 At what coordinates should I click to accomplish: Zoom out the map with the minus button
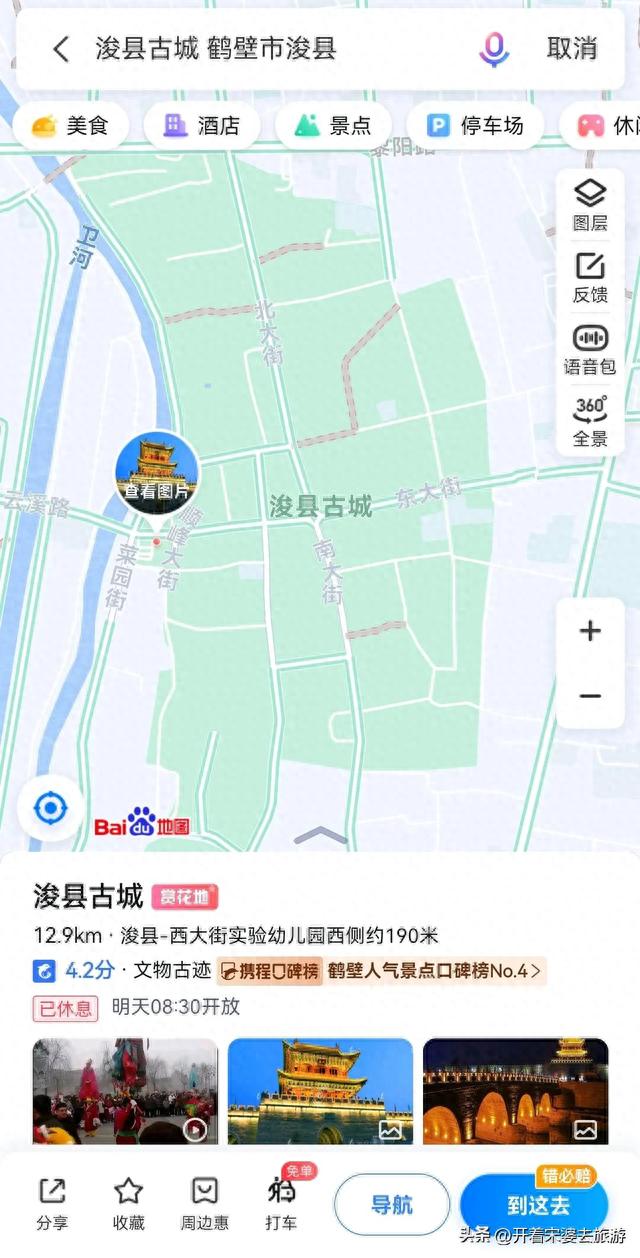tap(590, 696)
